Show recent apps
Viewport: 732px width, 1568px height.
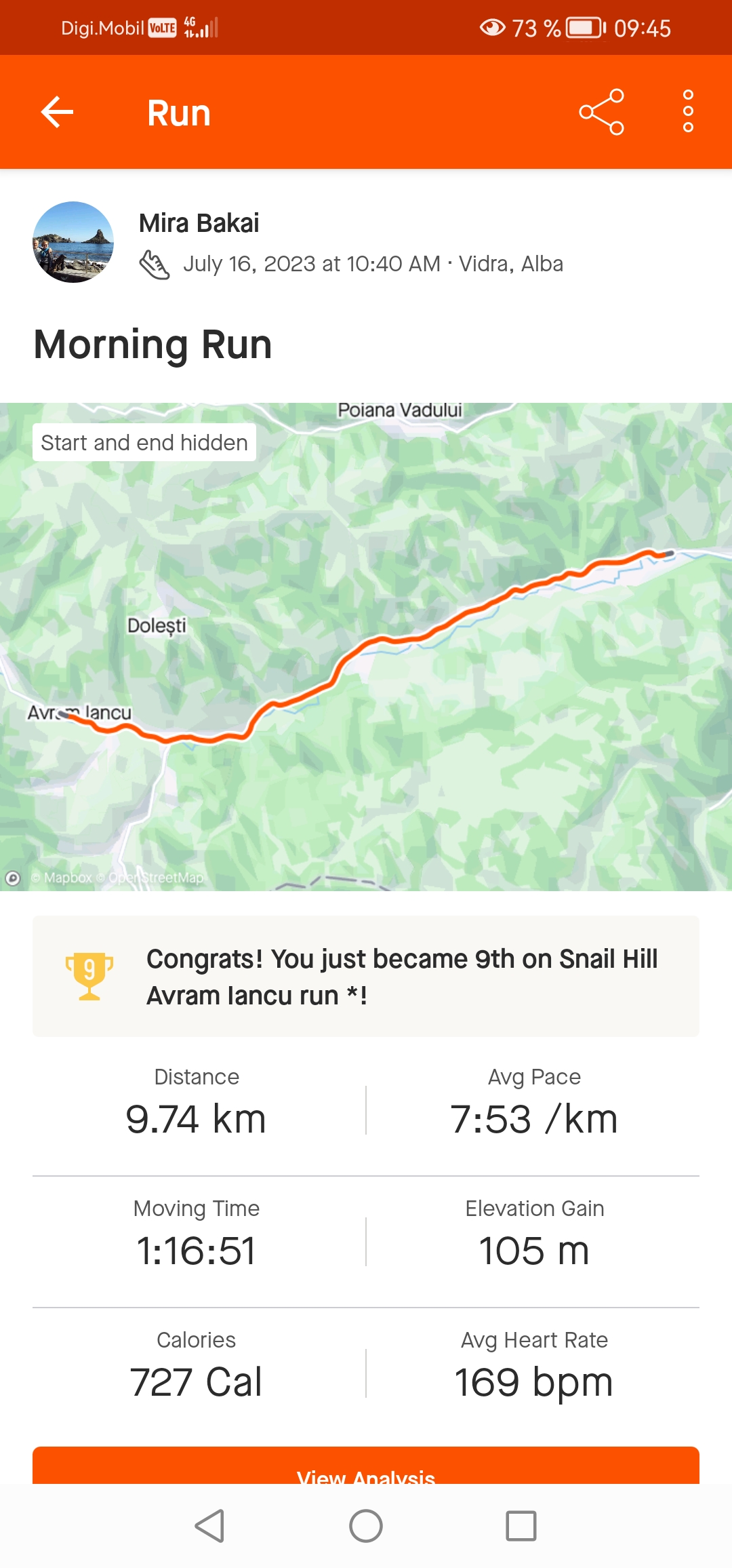[521, 1527]
